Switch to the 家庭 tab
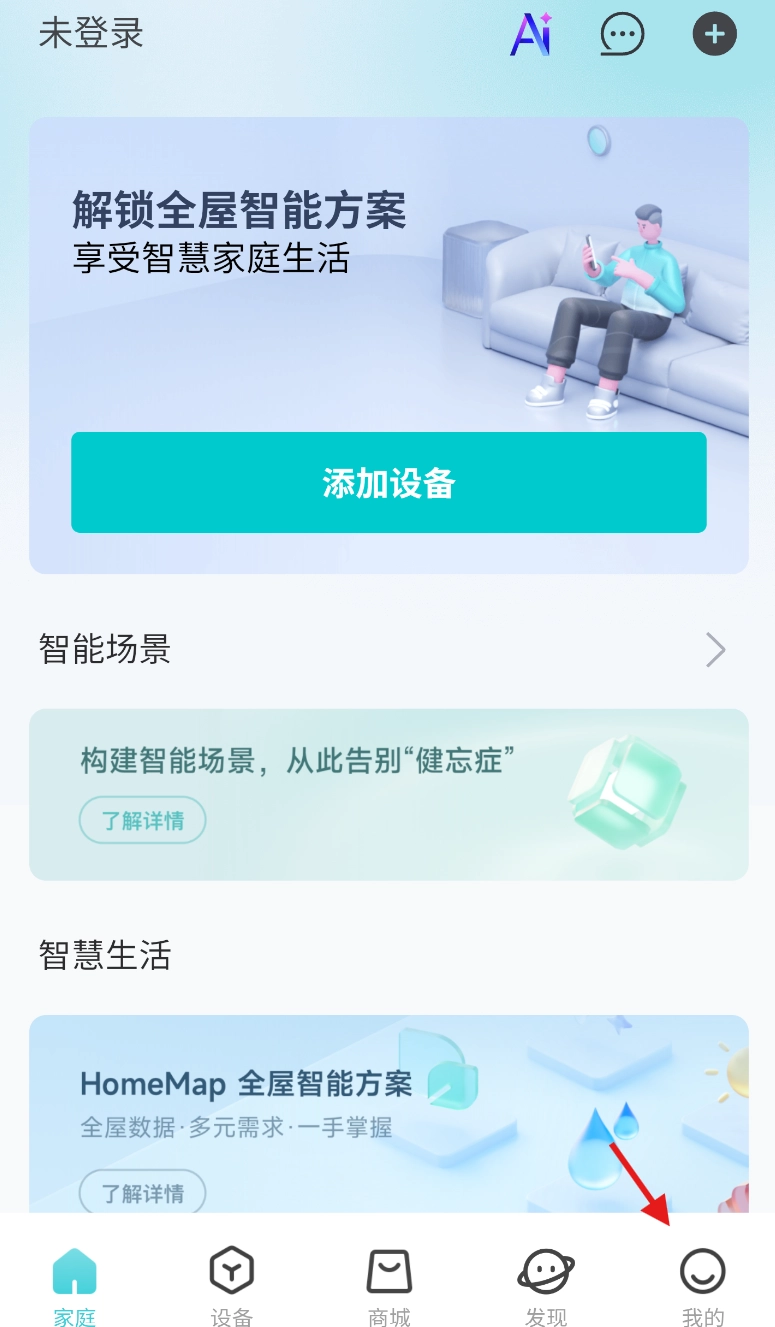The image size is (775, 1327). 75,1286
